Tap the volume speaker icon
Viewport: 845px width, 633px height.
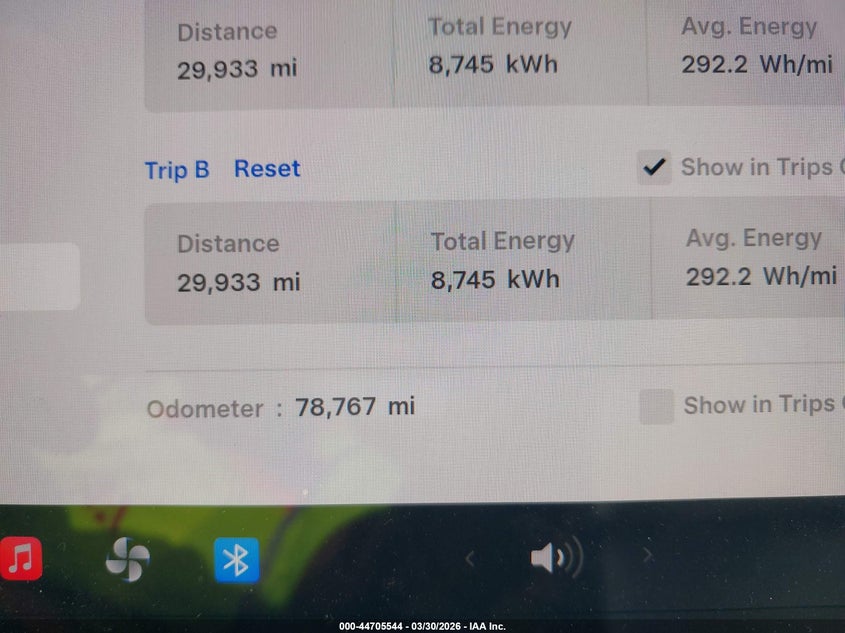point(556,557)
